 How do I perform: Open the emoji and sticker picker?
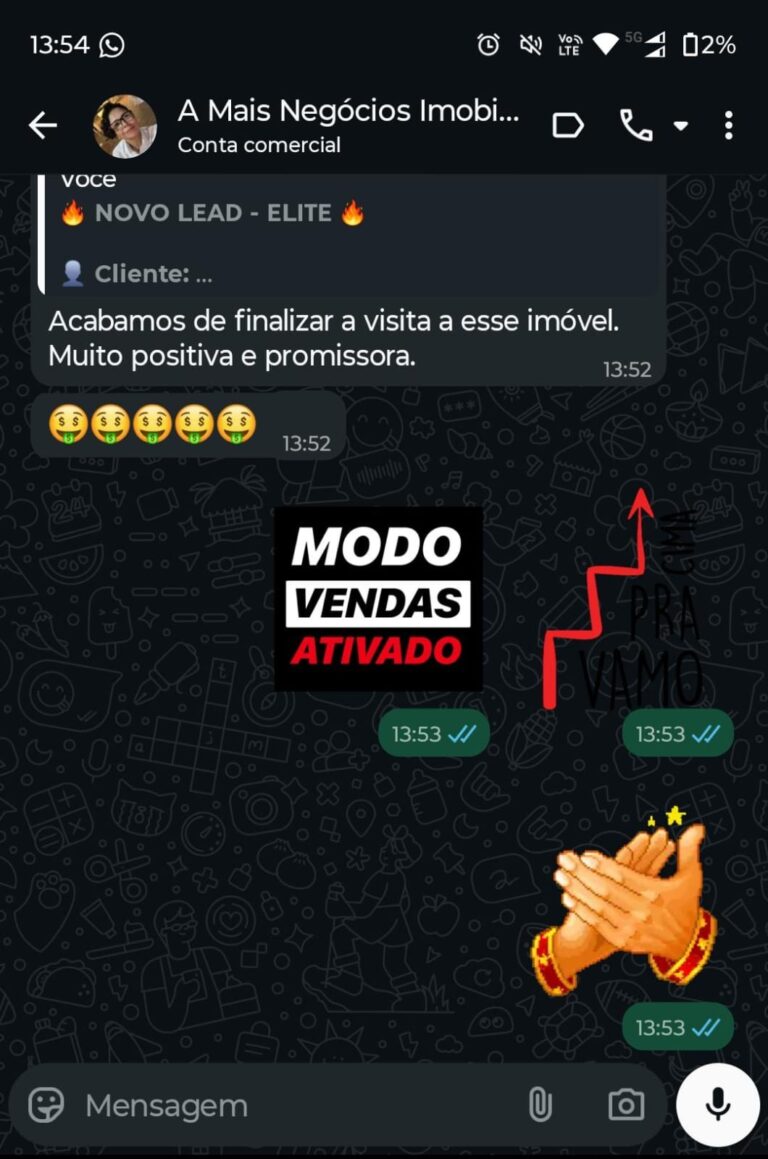[x=46, y=1105]
